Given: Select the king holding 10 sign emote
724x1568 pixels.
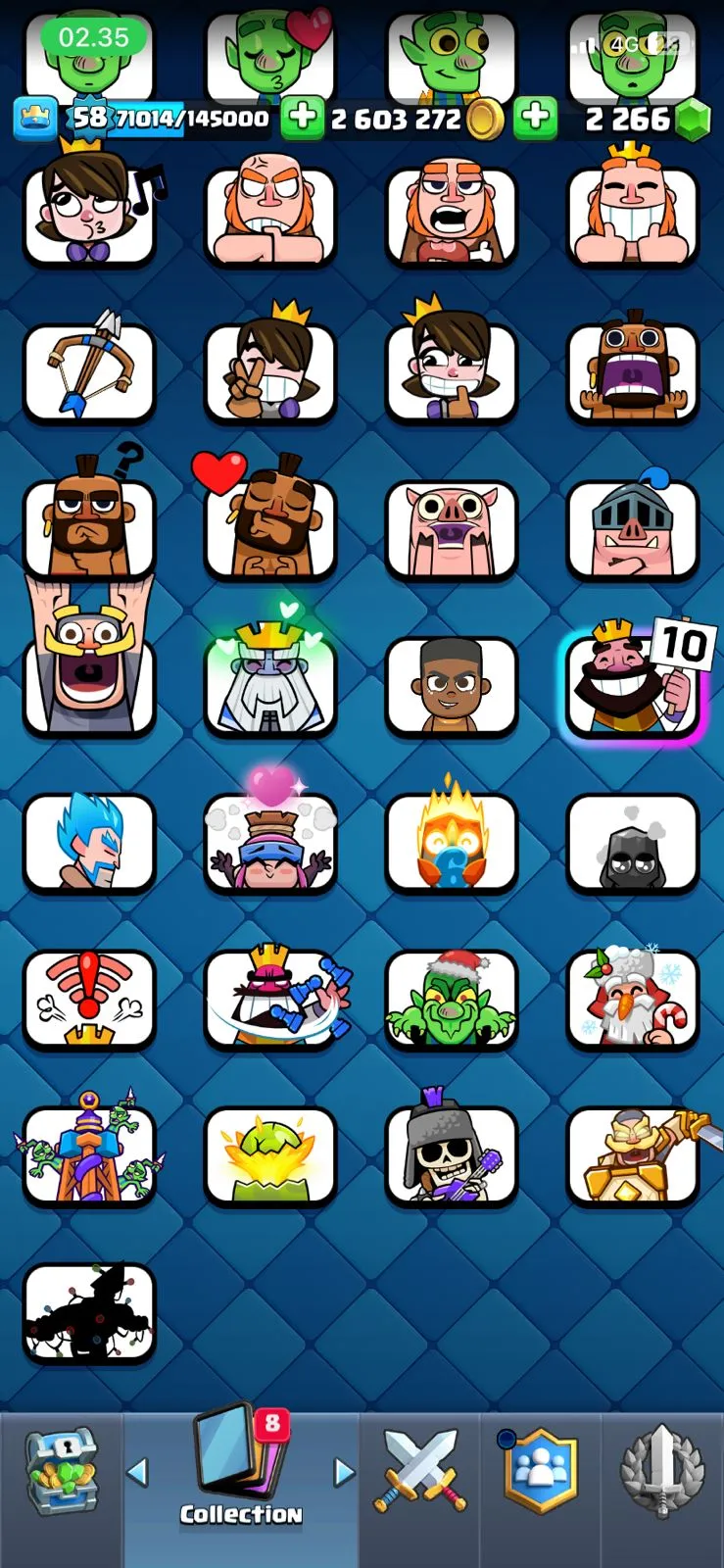Looking at the screenshot, I should point(632,683).
